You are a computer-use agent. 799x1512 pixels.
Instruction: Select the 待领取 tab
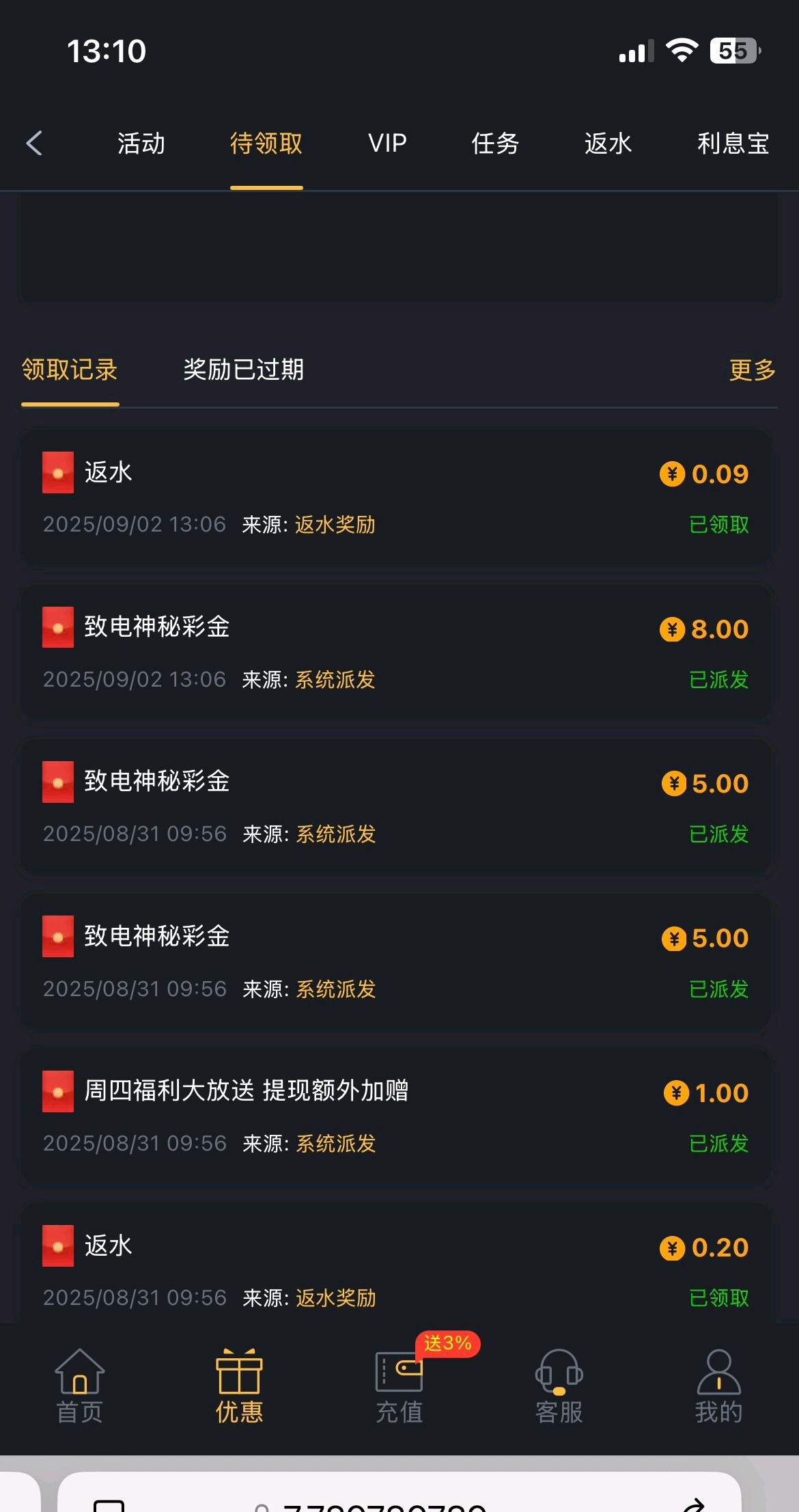(x=266, y=143)
